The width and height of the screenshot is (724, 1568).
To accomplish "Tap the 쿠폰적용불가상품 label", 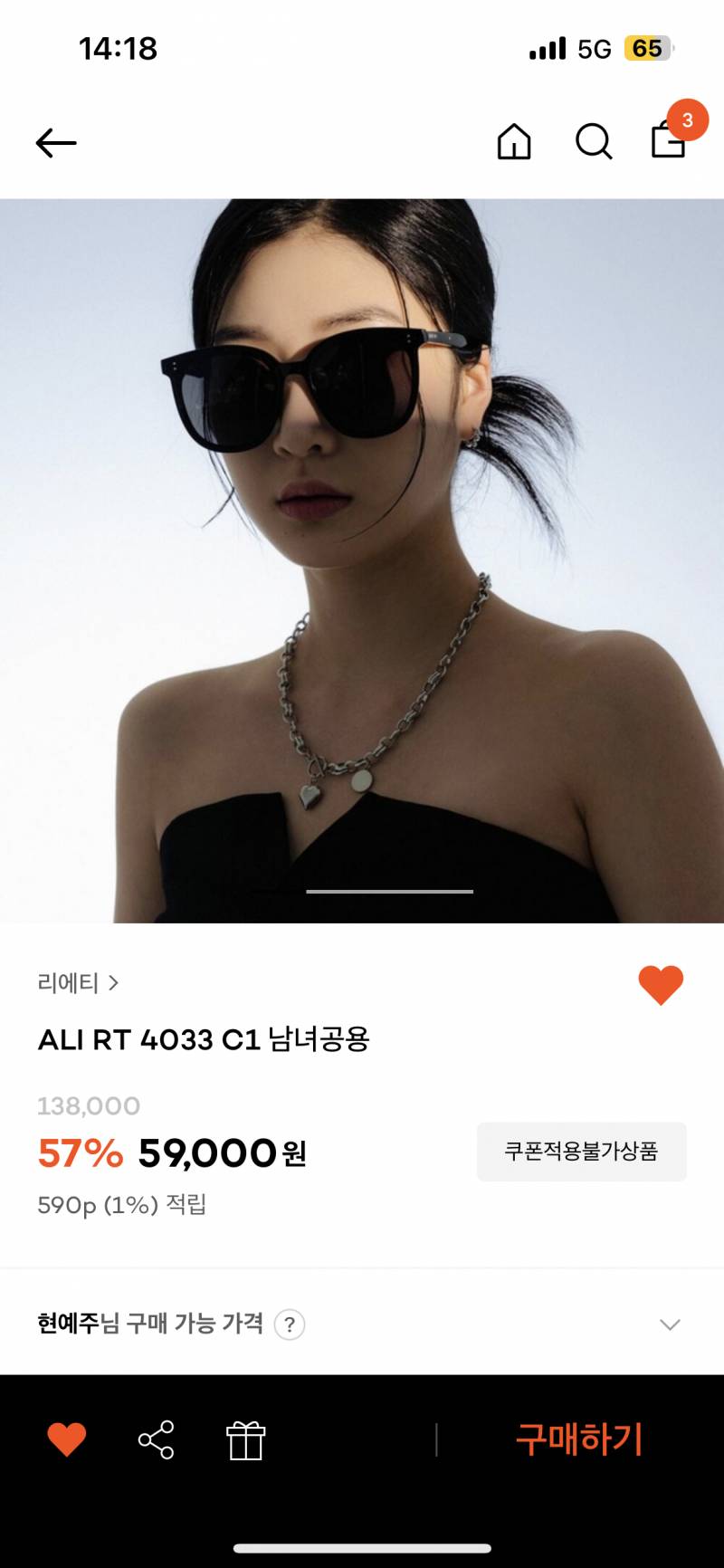I will 582,1152.
